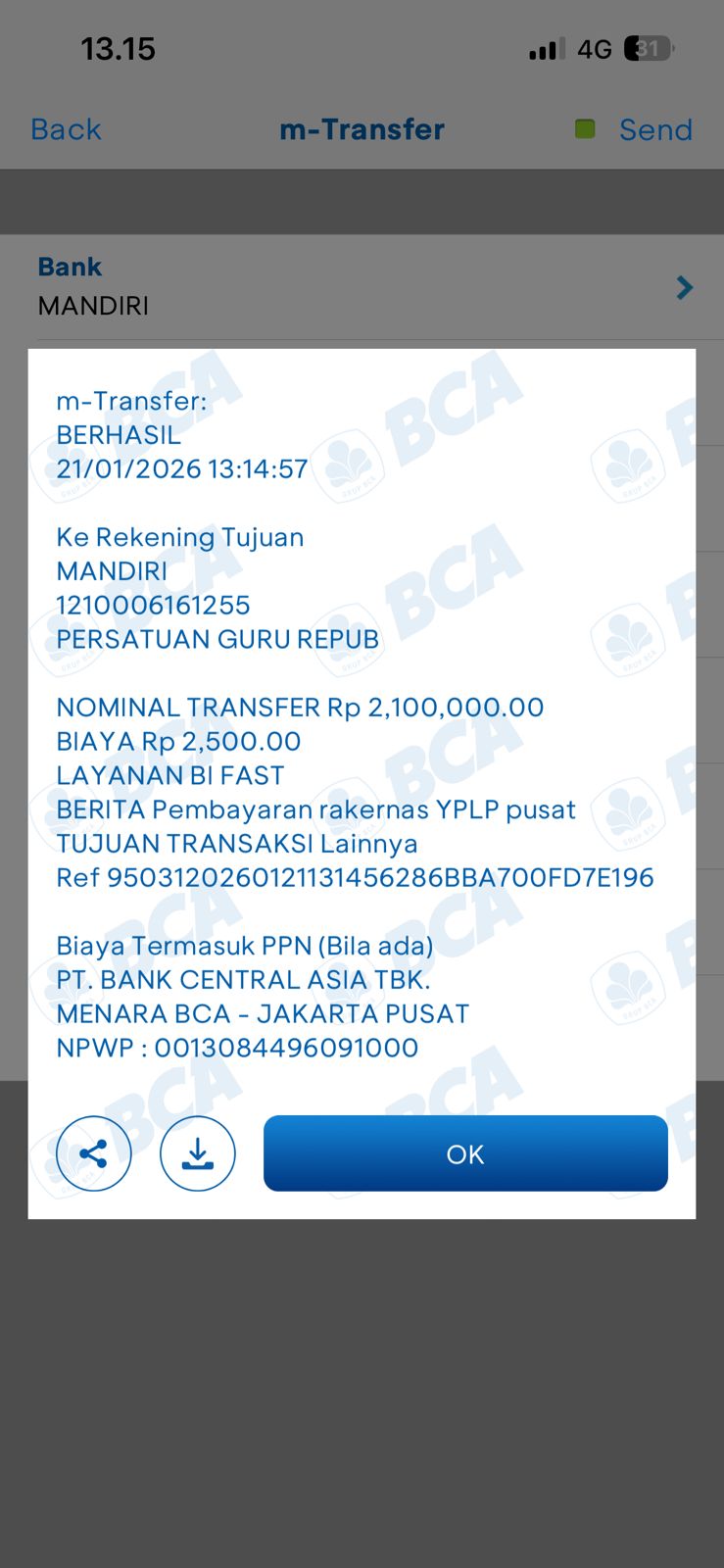Download the transfer receipt

pos(198,1153)
